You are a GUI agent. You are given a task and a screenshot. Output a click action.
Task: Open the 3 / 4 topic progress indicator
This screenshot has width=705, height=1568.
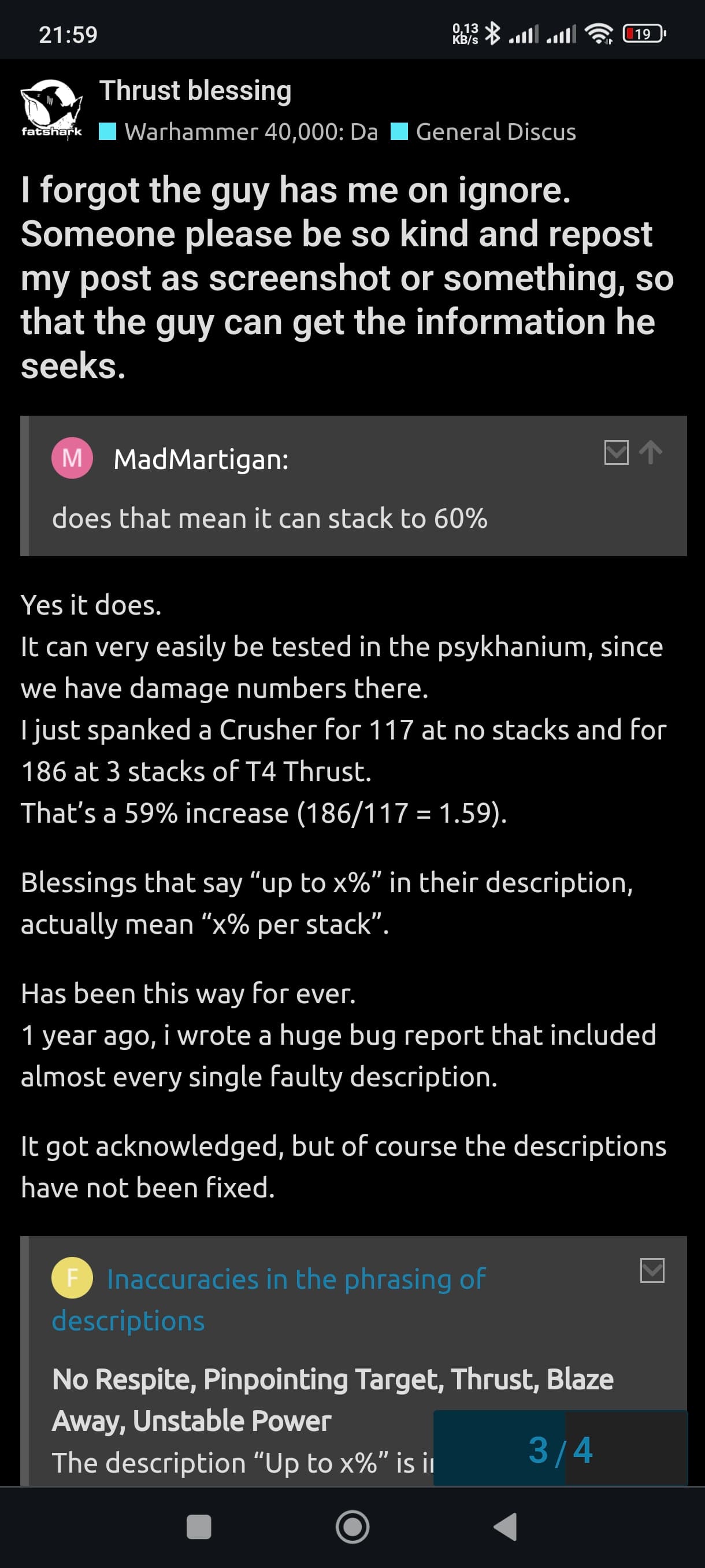point(560,1449)
